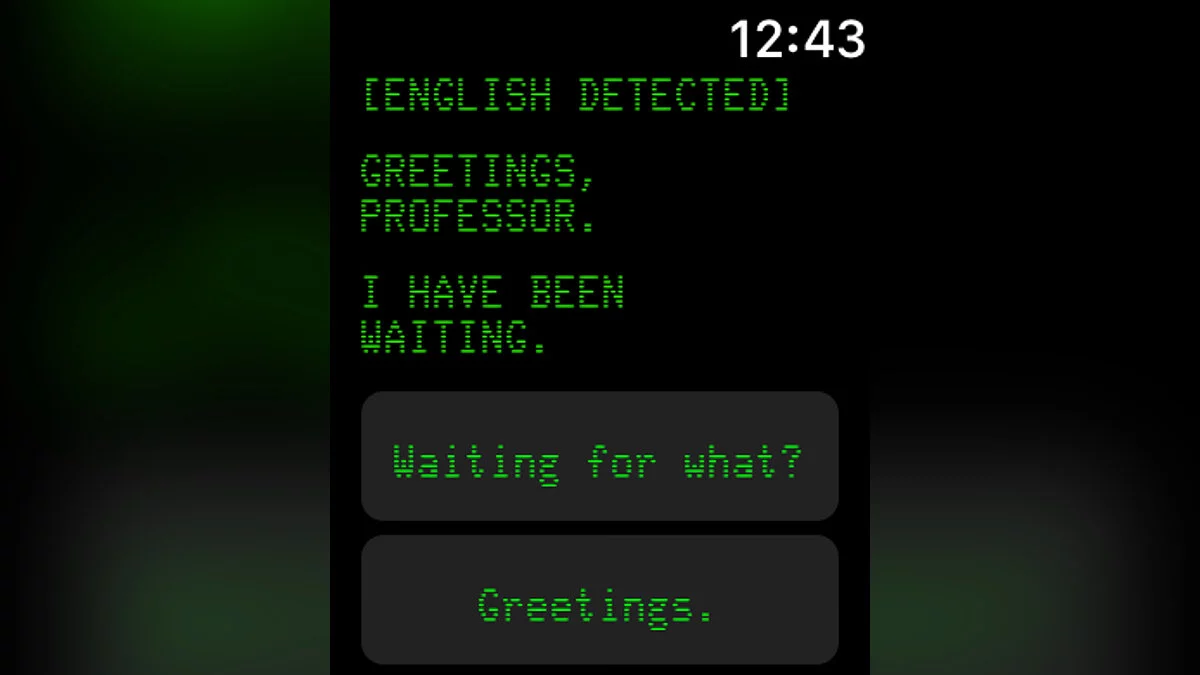The width and height of the screenshot is (1200, 675).
Task: Reply with 'Waiting for what?'
Action: (x=599, y=457)
